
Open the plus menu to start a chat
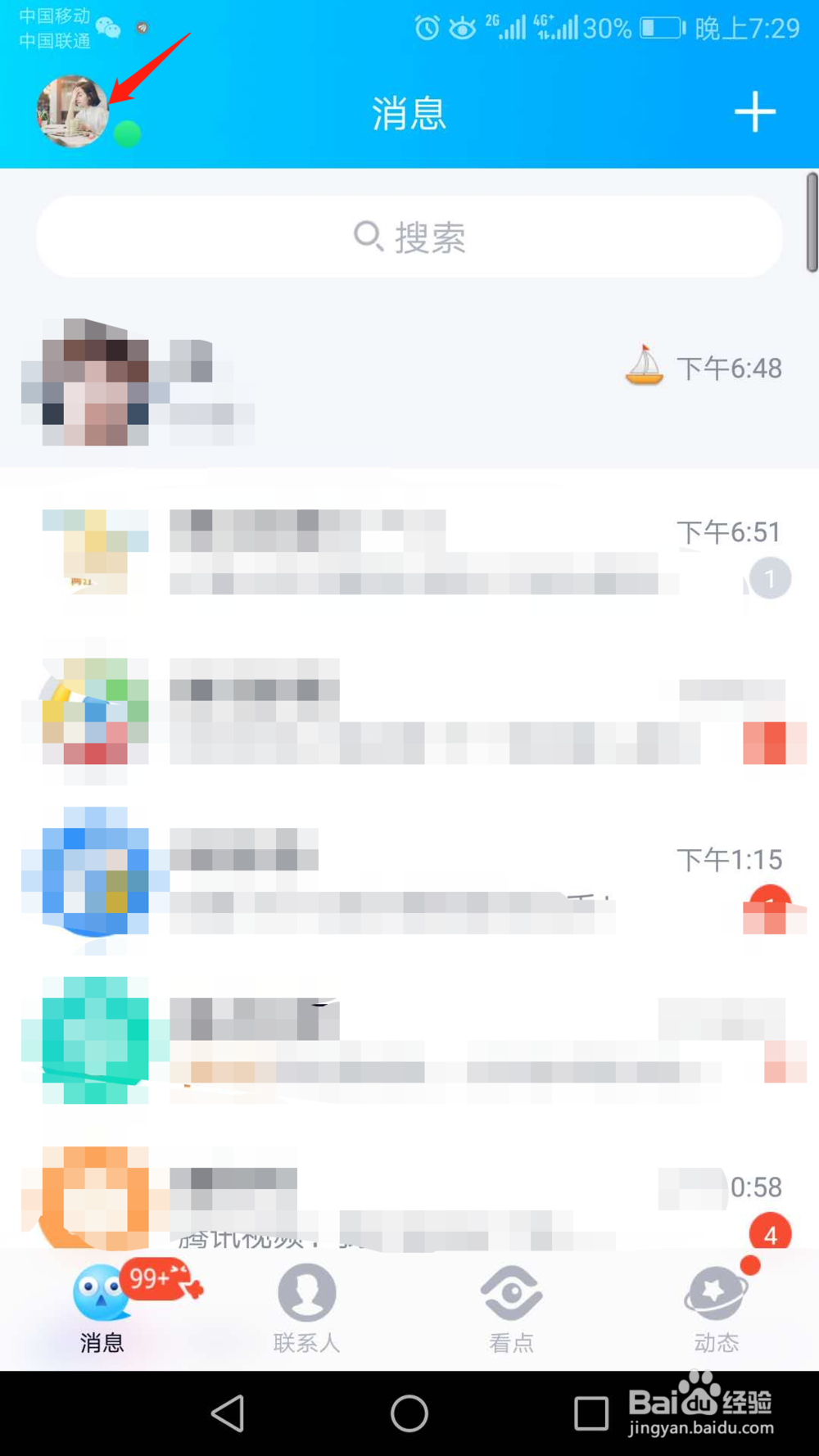(x=754, y=112)
